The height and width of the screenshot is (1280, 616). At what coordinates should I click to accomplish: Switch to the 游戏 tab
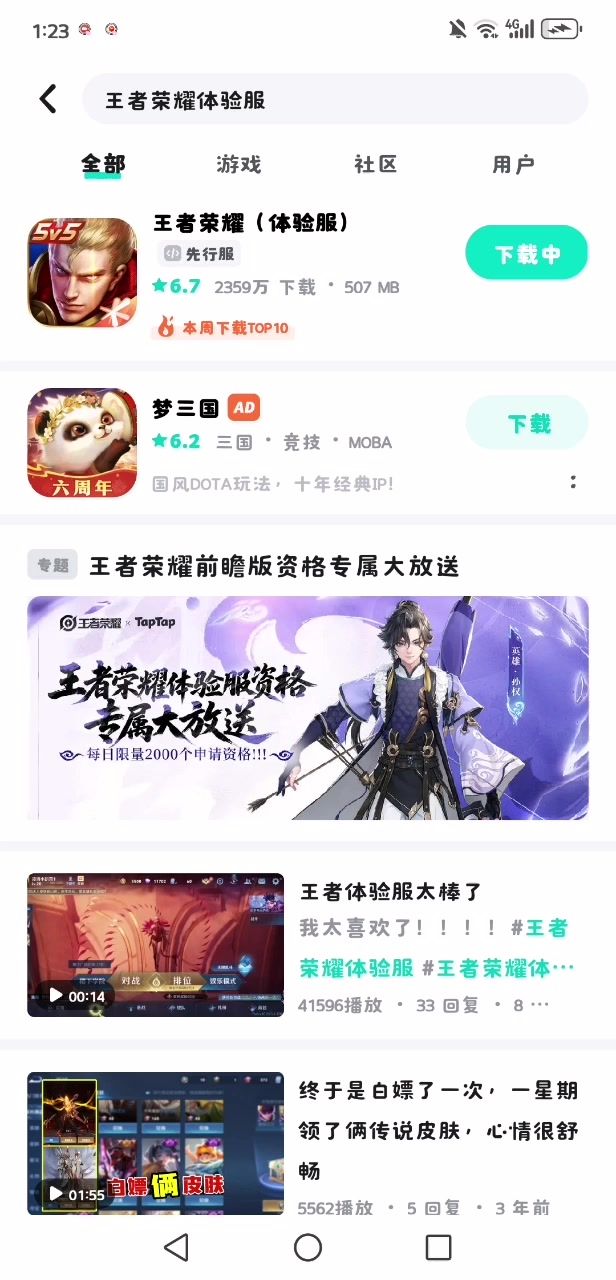239,165
